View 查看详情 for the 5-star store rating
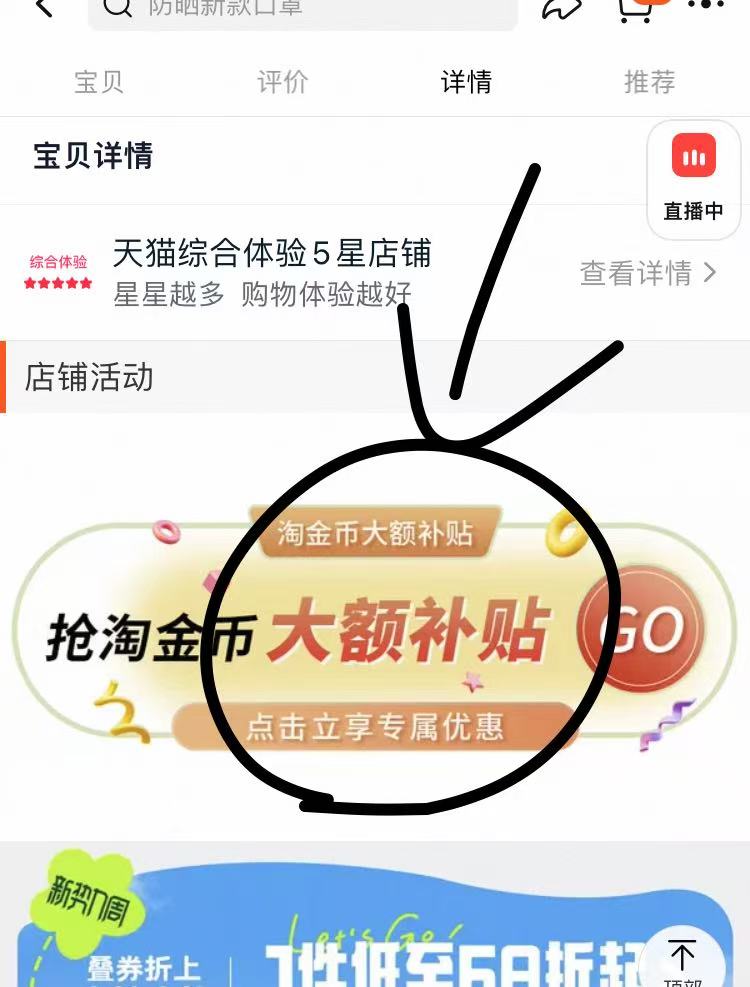Viewport: 750px width, 987px height. click(648, 273)
